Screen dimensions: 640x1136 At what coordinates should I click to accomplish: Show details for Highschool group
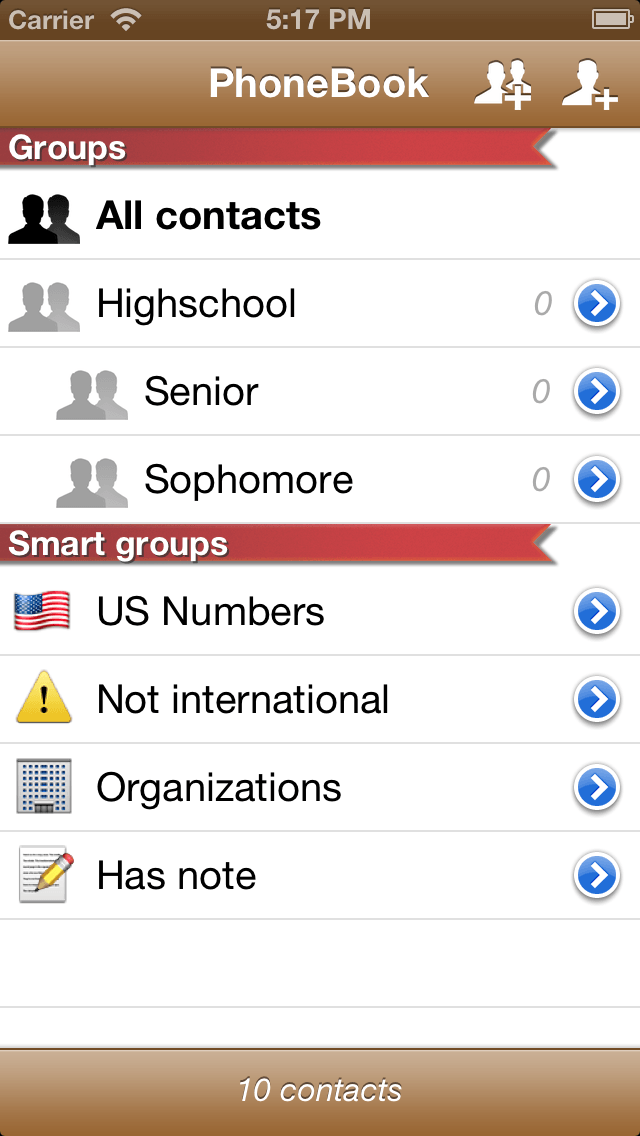597,304
